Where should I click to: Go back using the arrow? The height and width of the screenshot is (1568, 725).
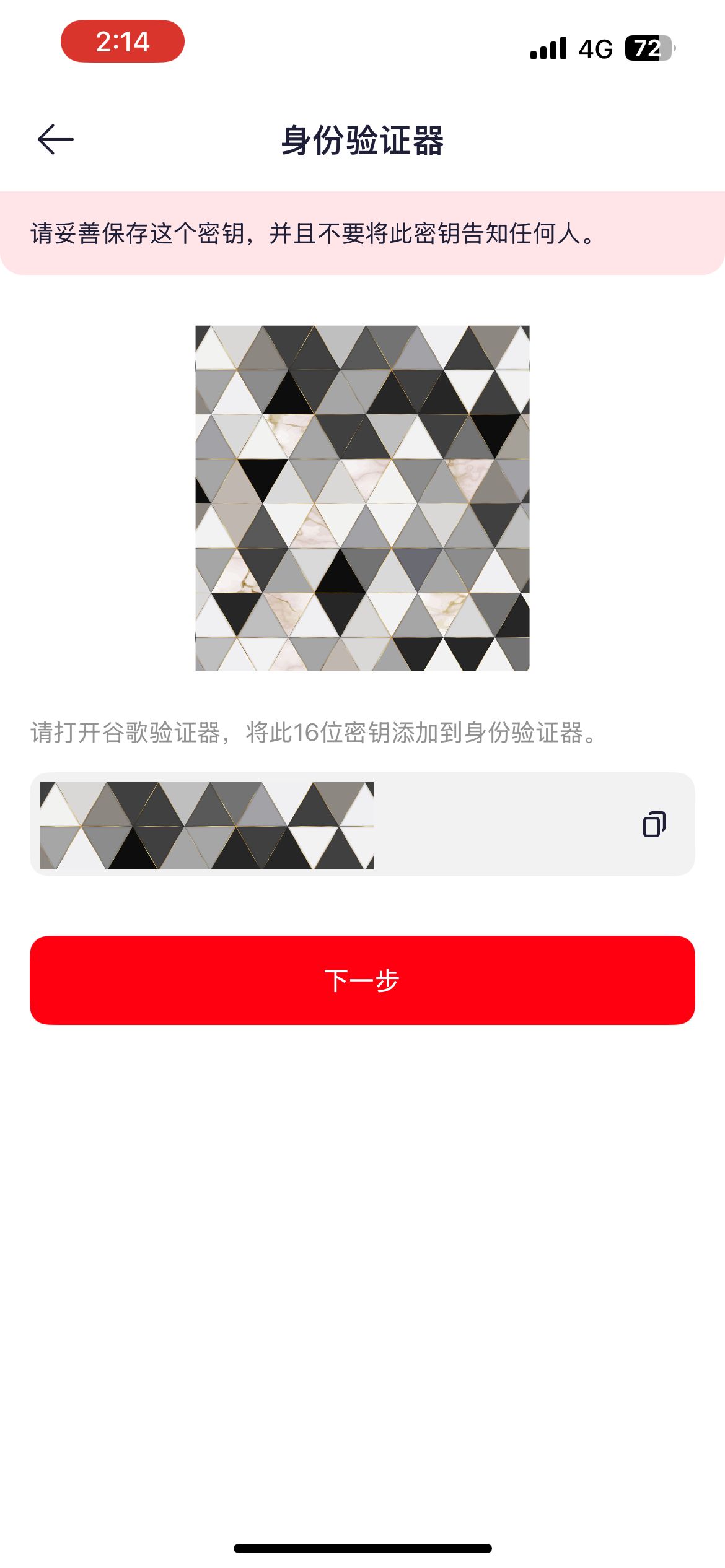point(56,139)
